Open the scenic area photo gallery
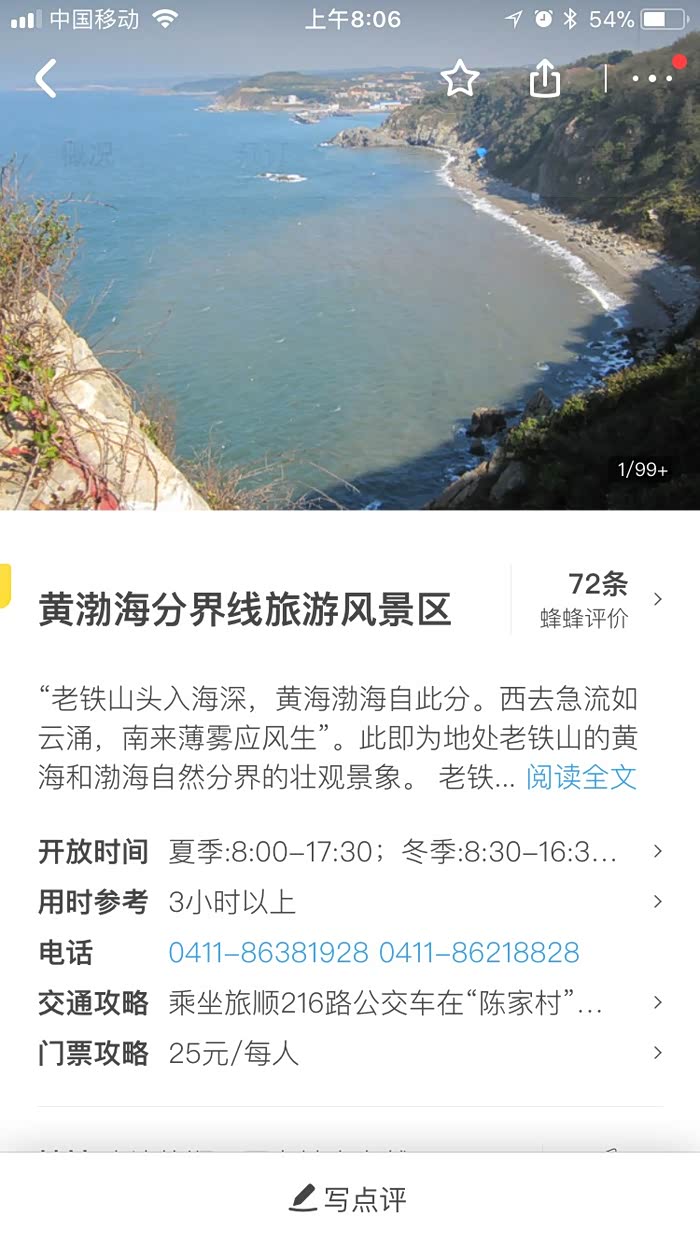The image size is (700, 1245). (x=350, y=300)
